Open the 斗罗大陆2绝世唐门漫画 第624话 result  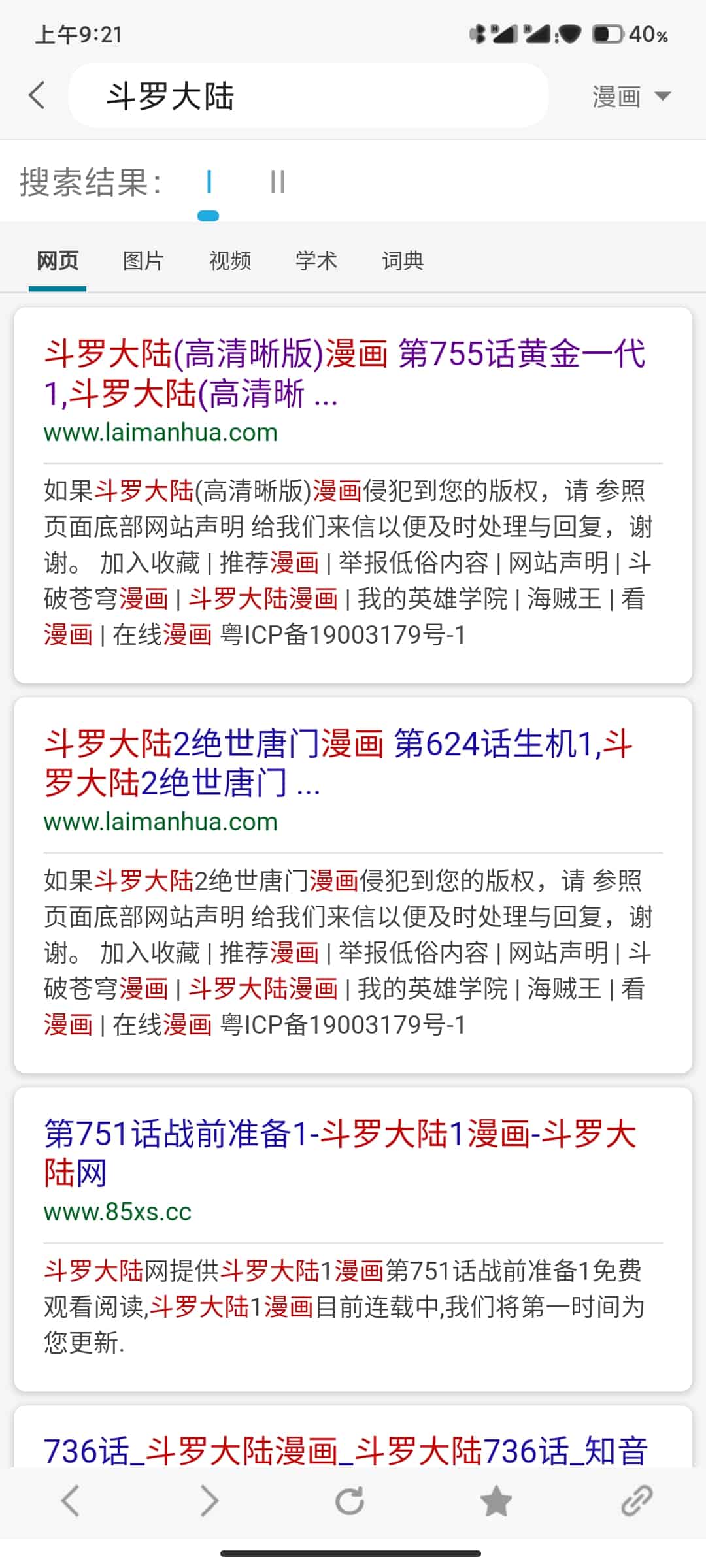[x=338, y=763]
